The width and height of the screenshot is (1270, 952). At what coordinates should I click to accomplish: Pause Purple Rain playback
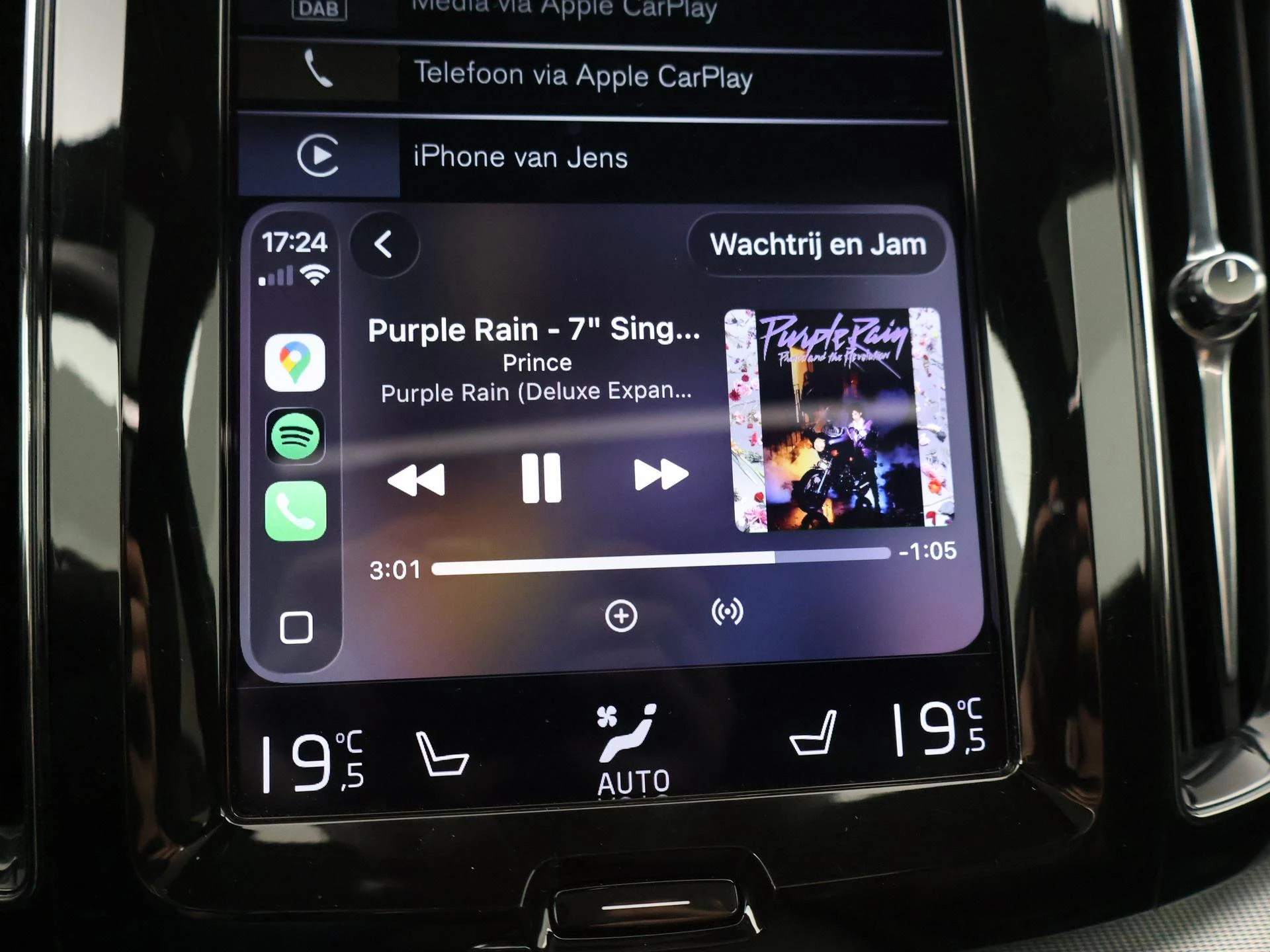[541, 477]
